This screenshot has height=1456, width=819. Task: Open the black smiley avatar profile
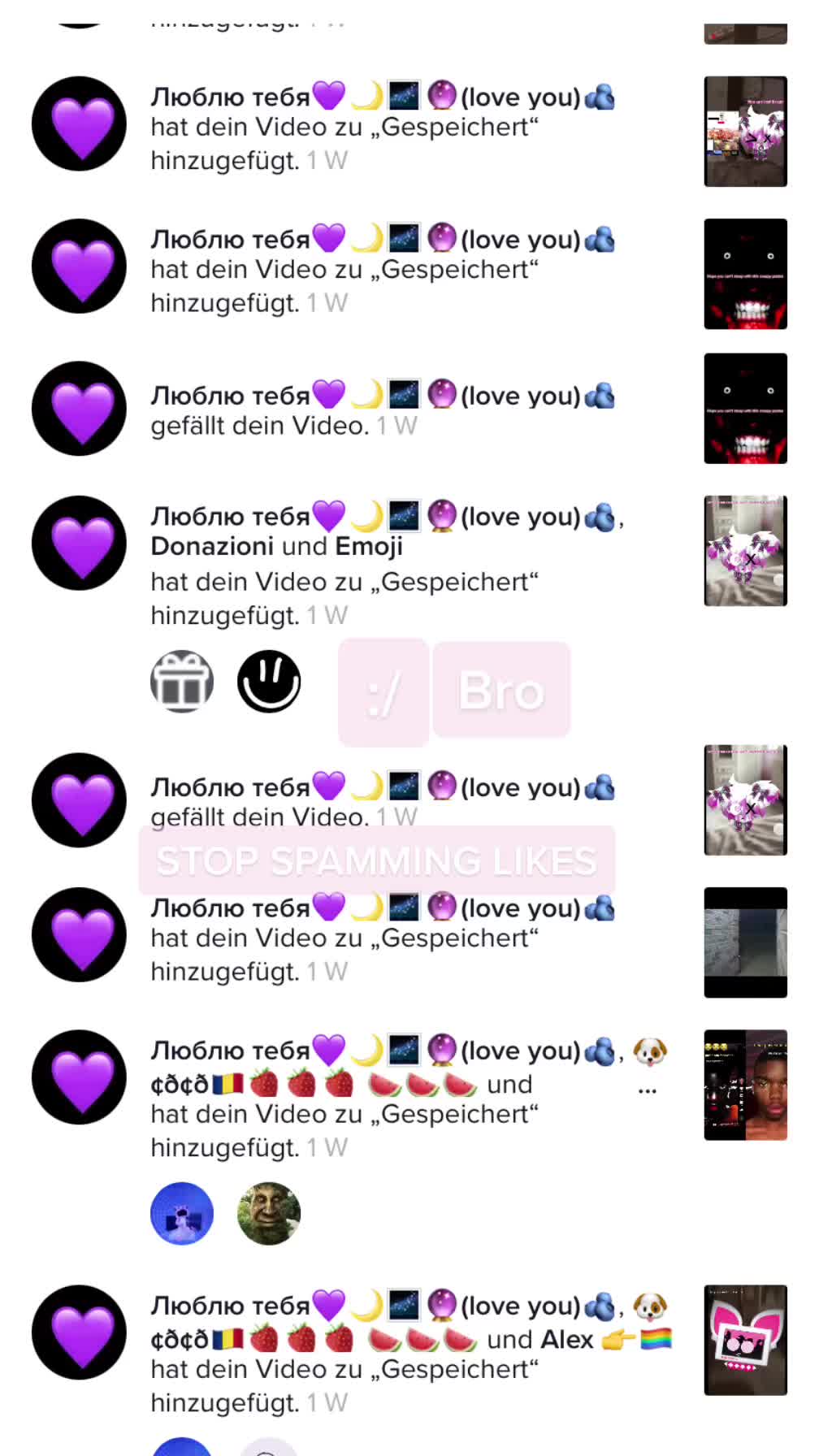click(x=269, y=682)
